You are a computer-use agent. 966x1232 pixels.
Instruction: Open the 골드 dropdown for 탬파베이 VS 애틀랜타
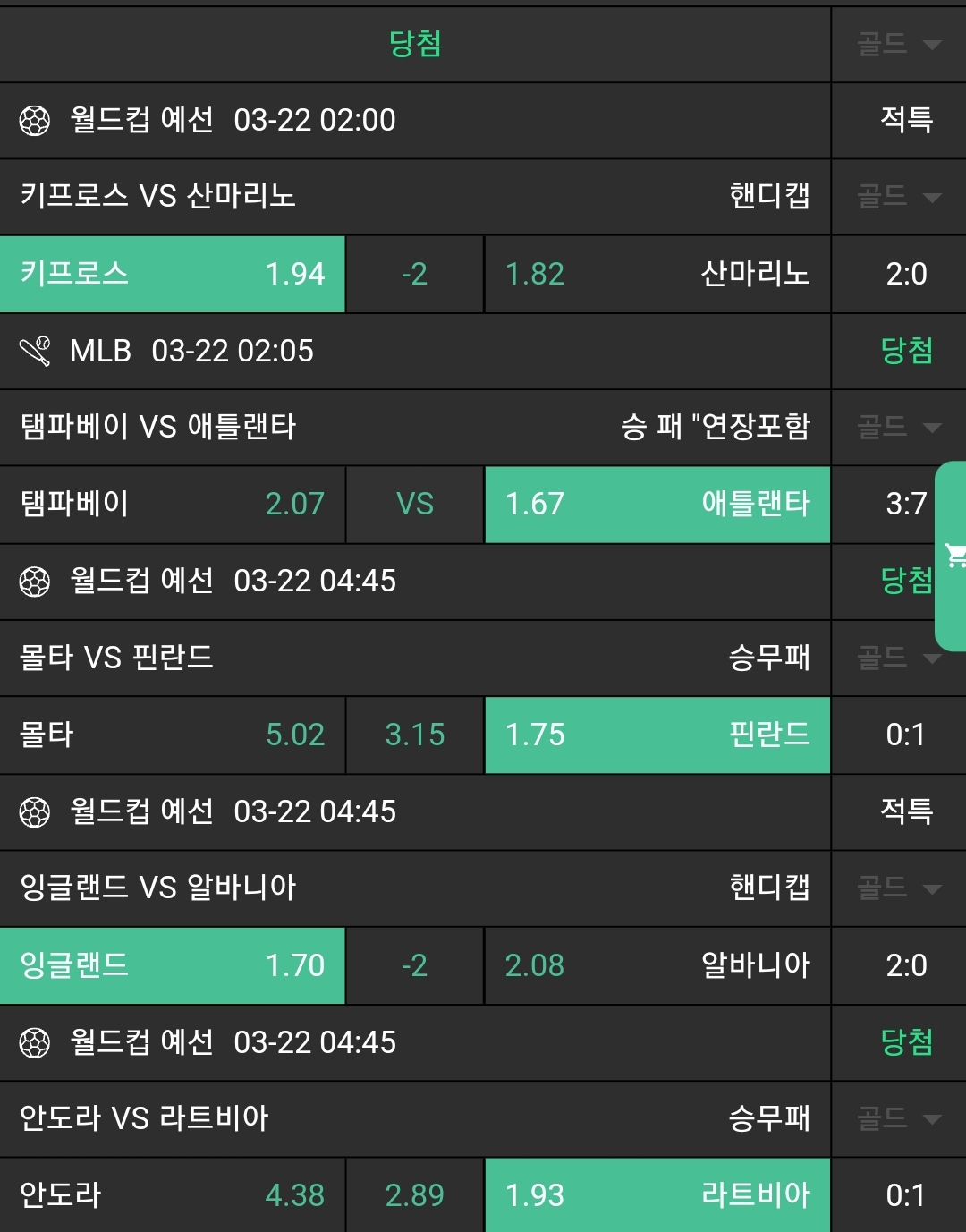pyautogui.click(x=898, y=427)
